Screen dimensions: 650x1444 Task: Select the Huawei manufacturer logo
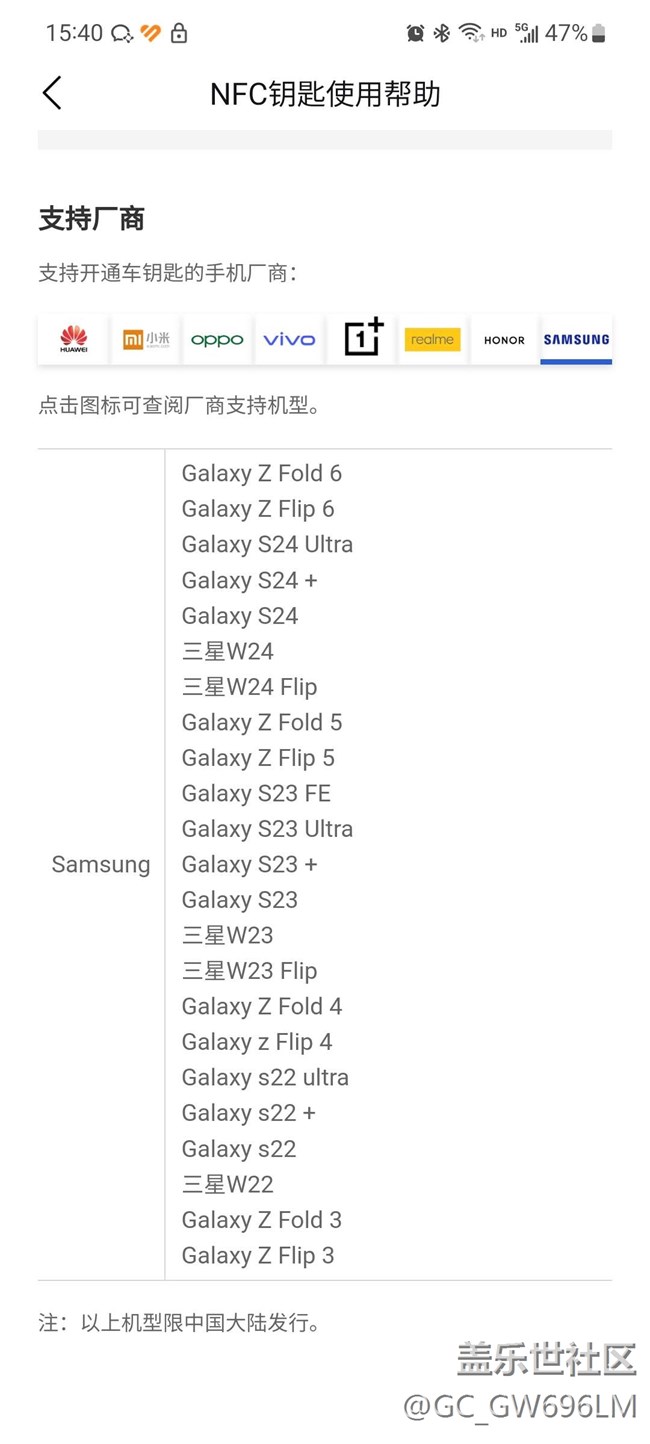73,340
